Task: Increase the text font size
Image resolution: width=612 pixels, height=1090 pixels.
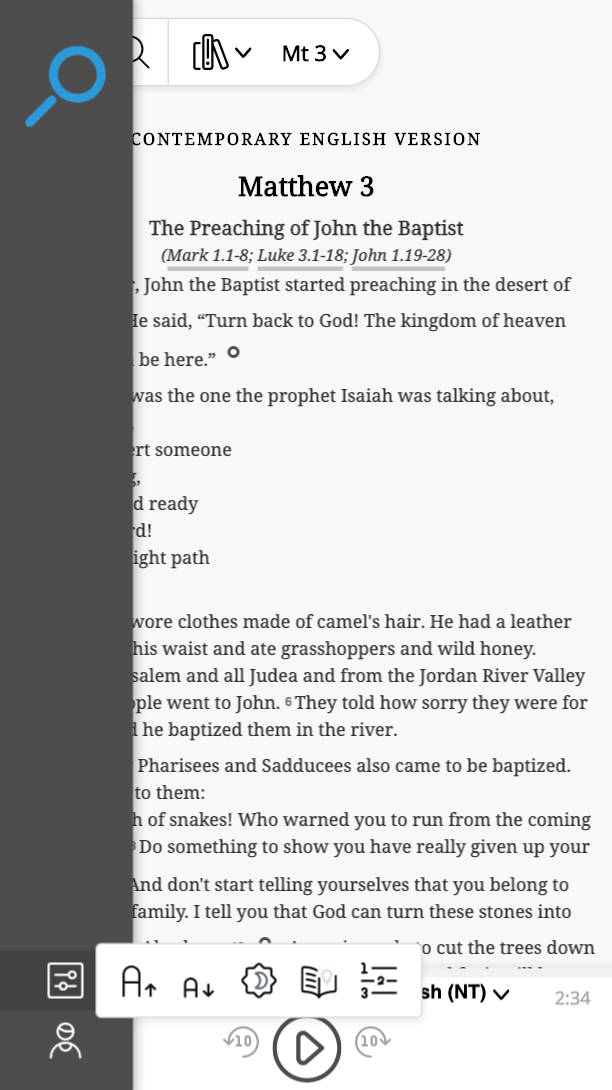Action: coord(139,981)
